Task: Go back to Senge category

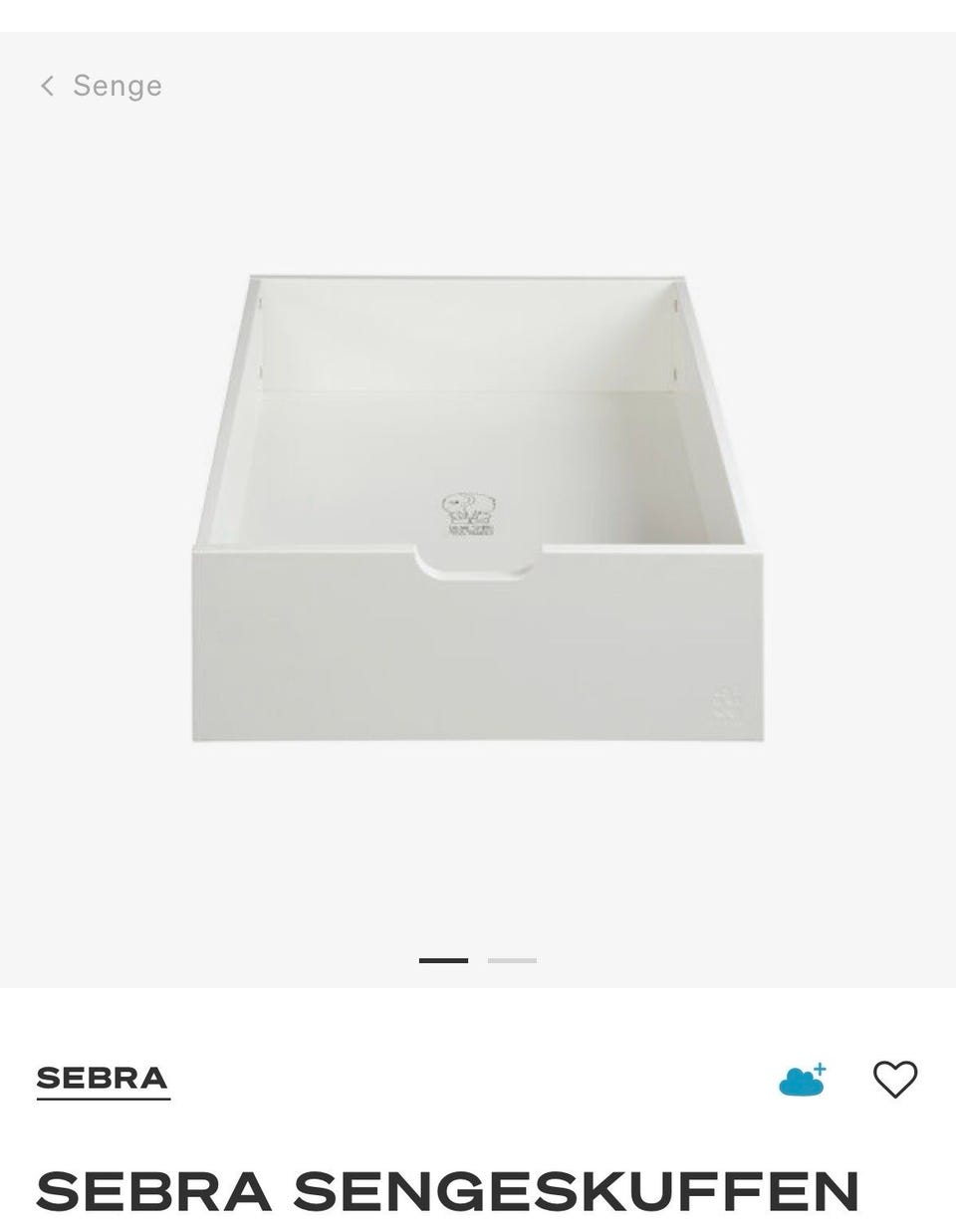Action: click(x=102, y=86)
